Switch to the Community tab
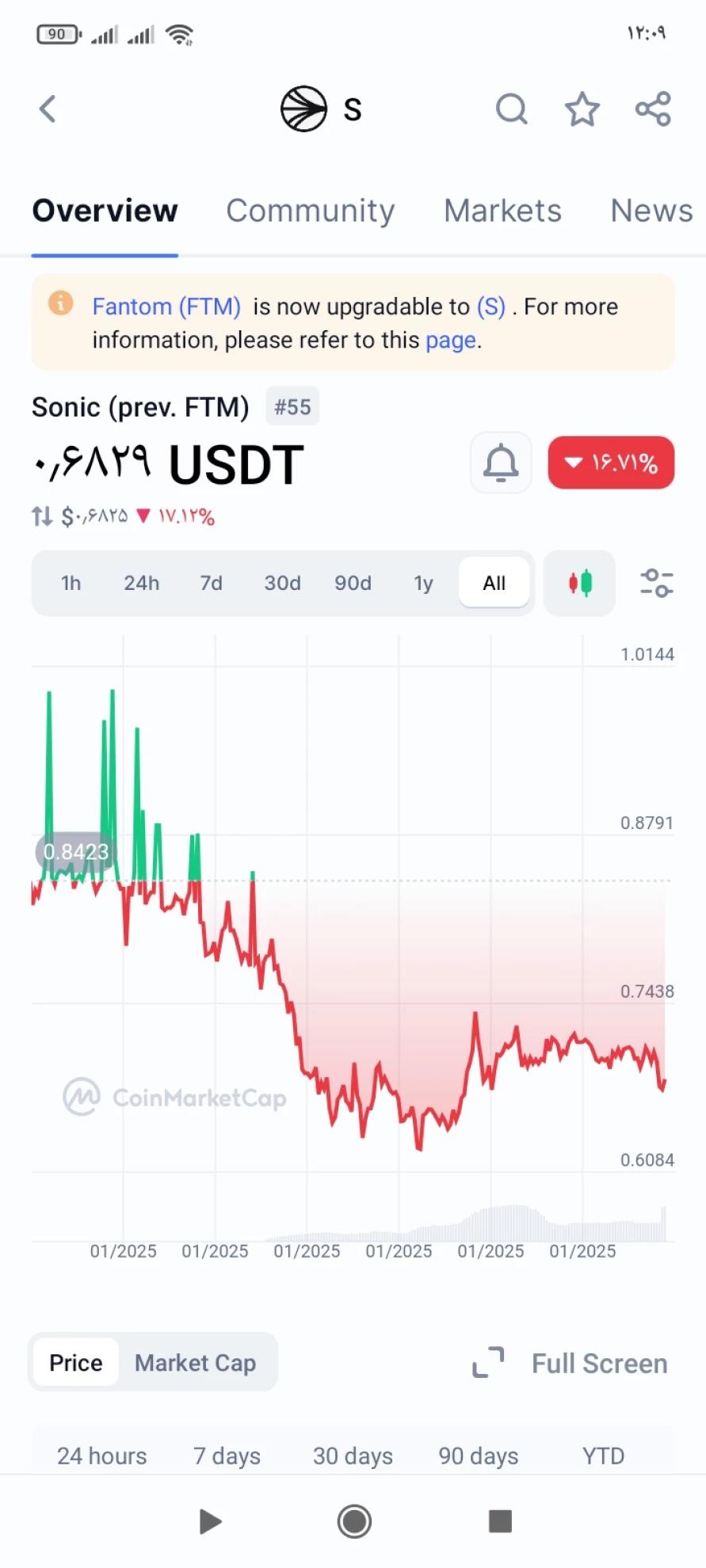 310,211
